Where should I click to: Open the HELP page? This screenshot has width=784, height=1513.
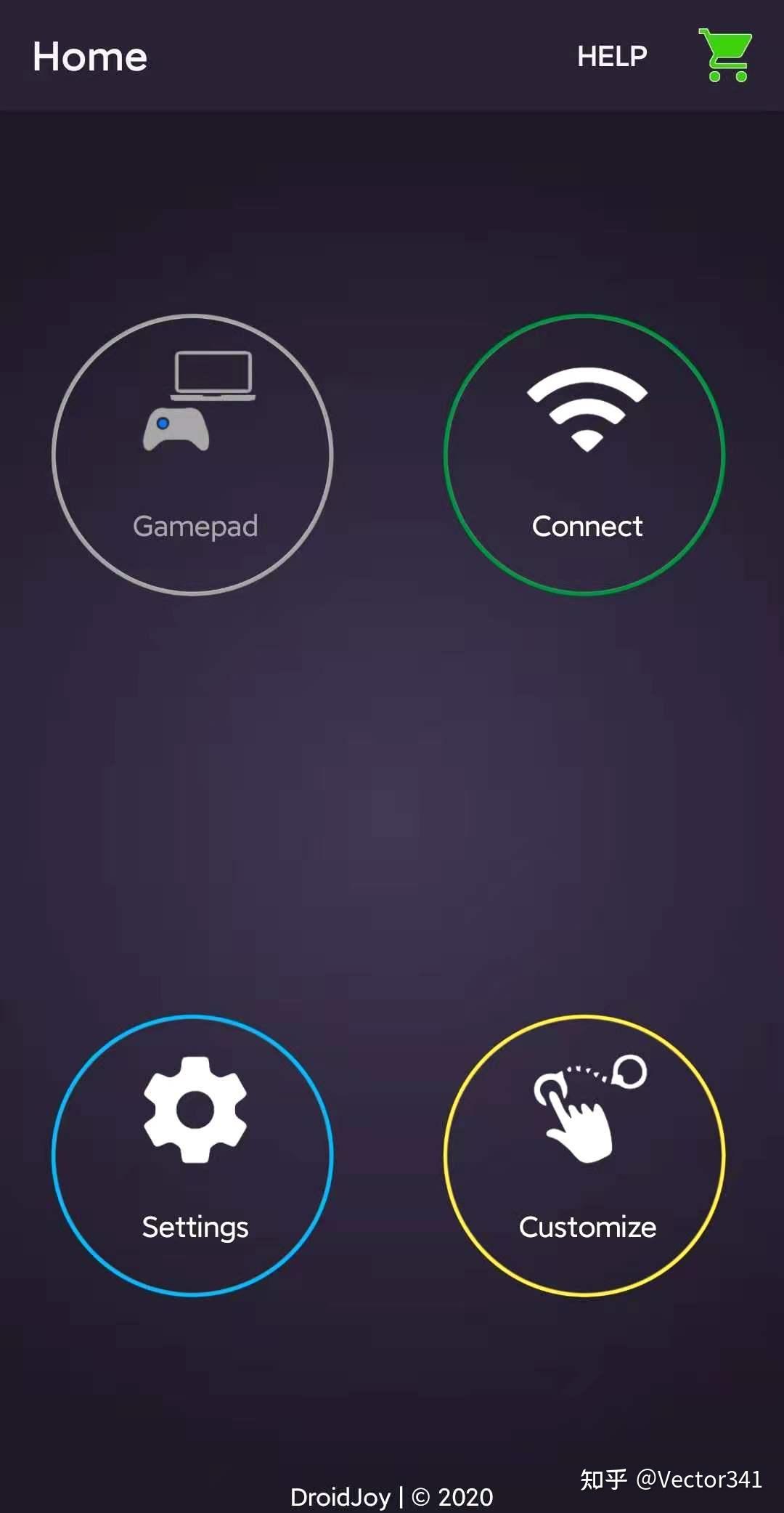pyautogui.click(x=612, y=57)
